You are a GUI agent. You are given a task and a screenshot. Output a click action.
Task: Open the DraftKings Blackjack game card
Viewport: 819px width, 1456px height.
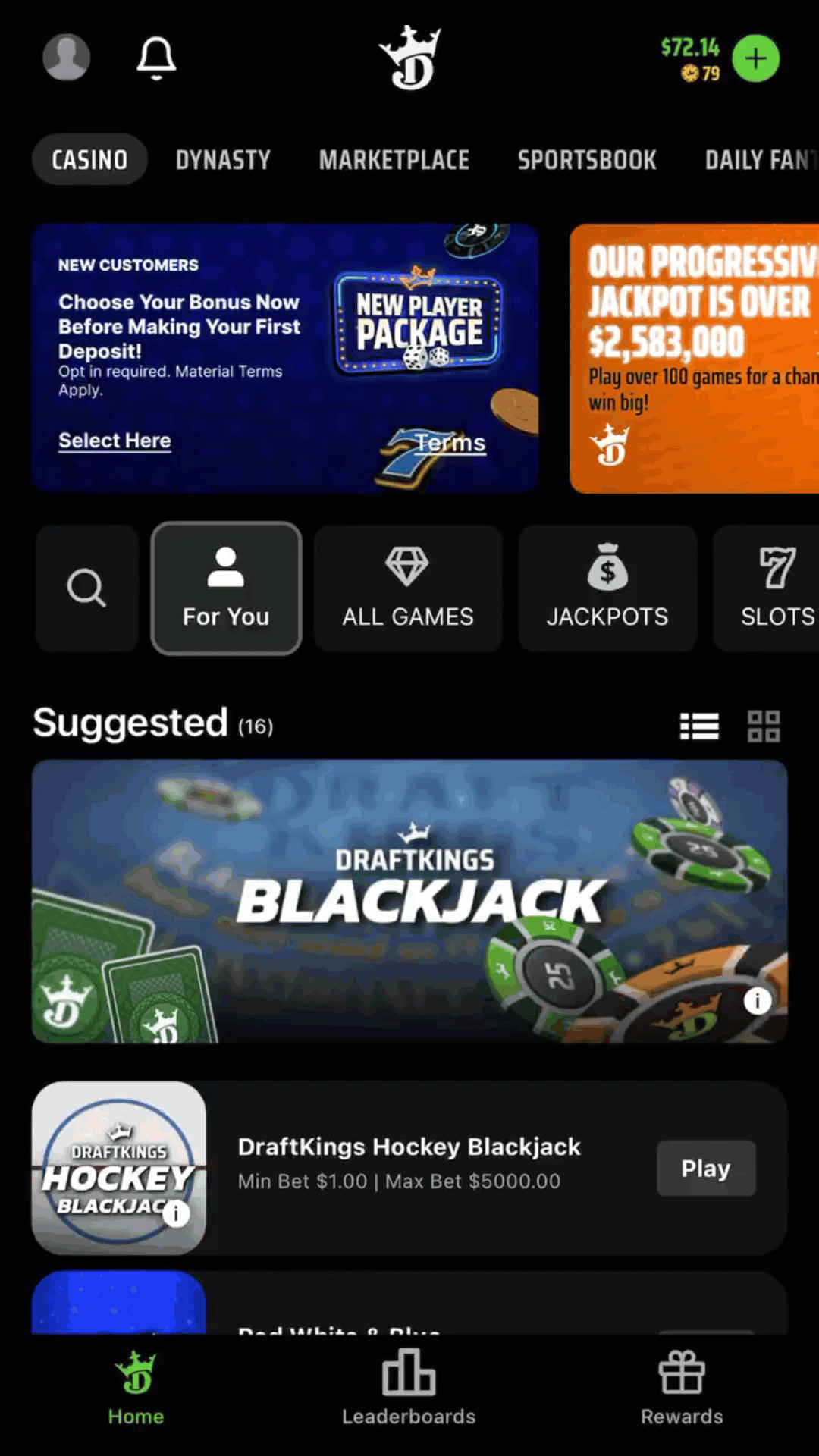click(409, 902)
